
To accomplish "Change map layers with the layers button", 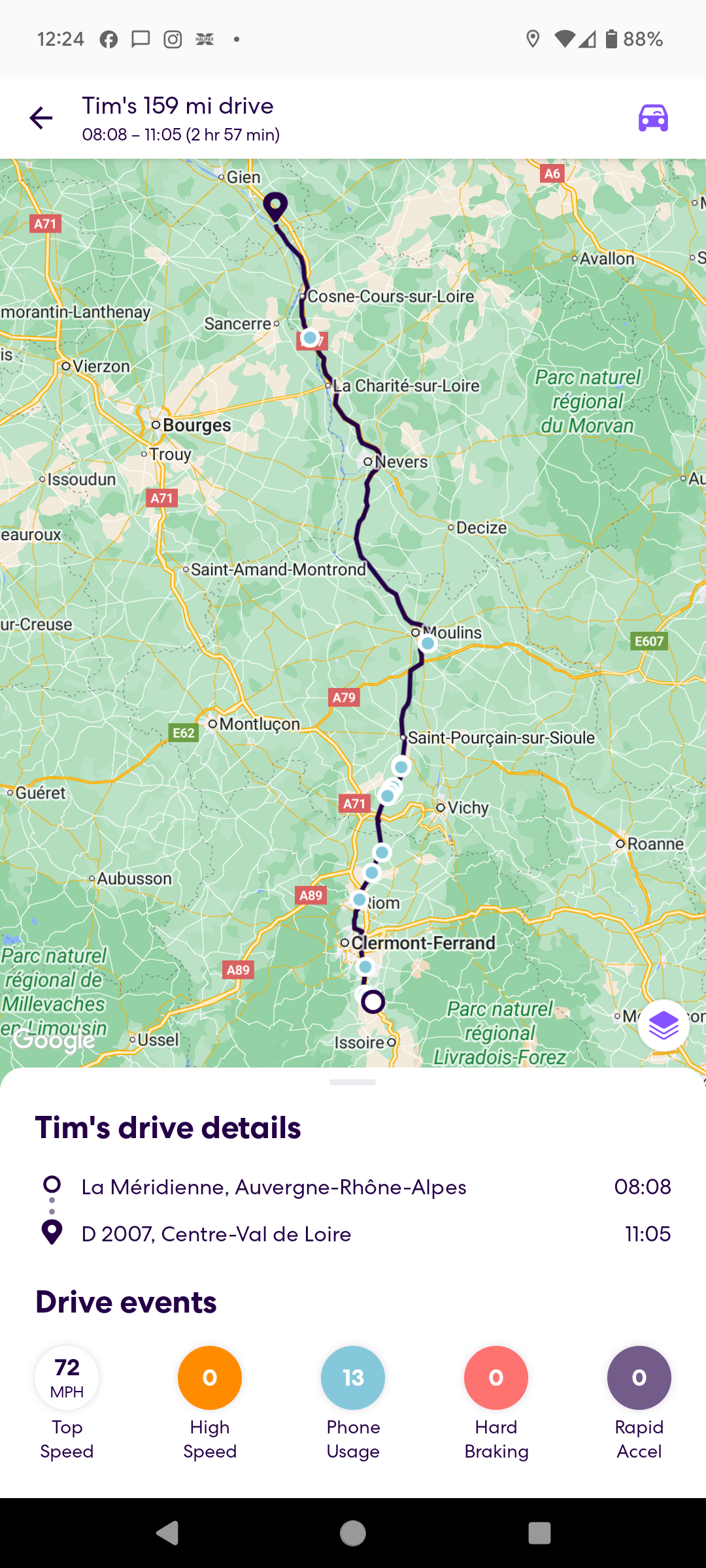I will click(663, 1025).
